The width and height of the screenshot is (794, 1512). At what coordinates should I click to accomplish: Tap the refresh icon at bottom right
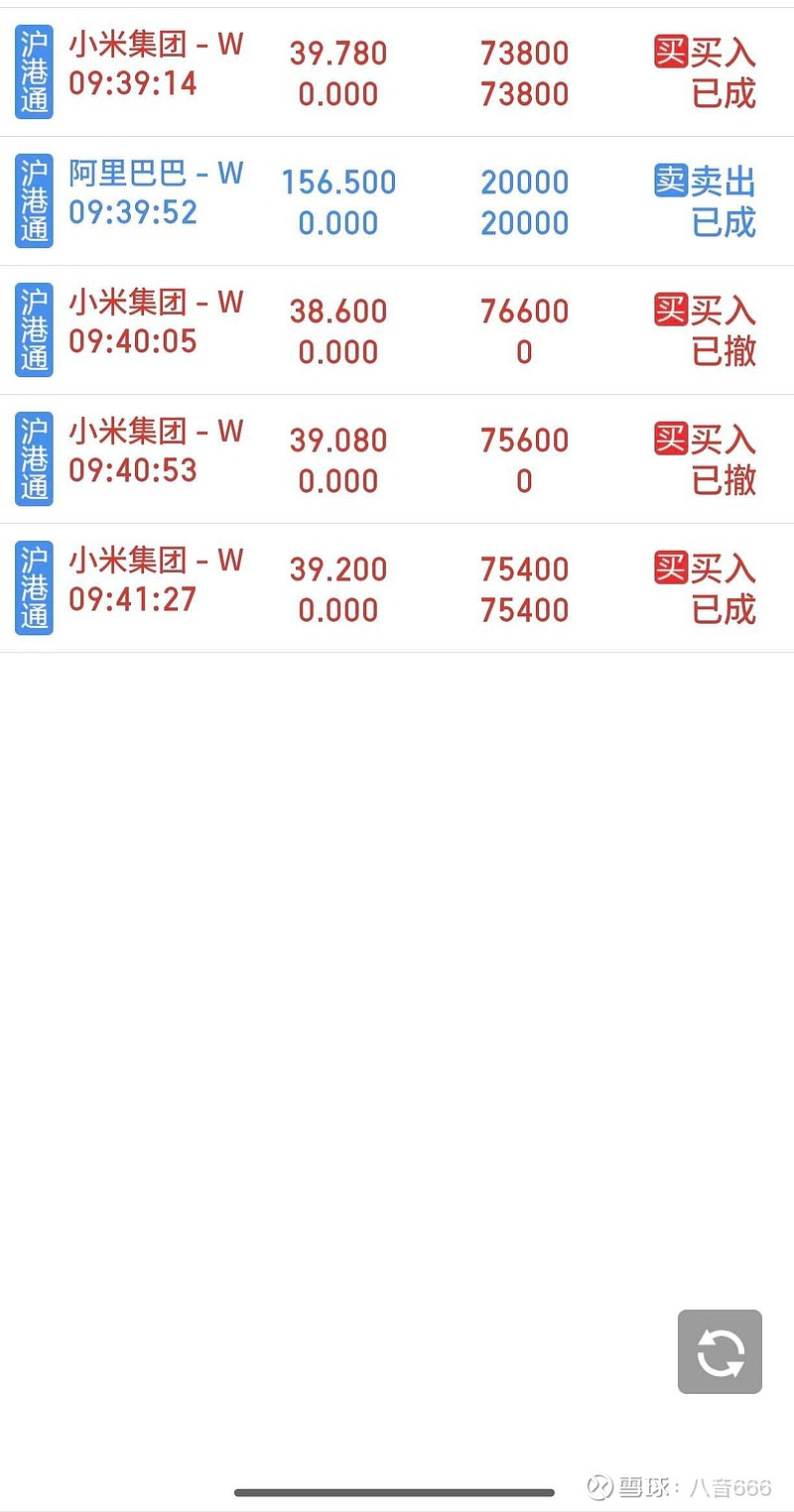[x=719, y=1351]
